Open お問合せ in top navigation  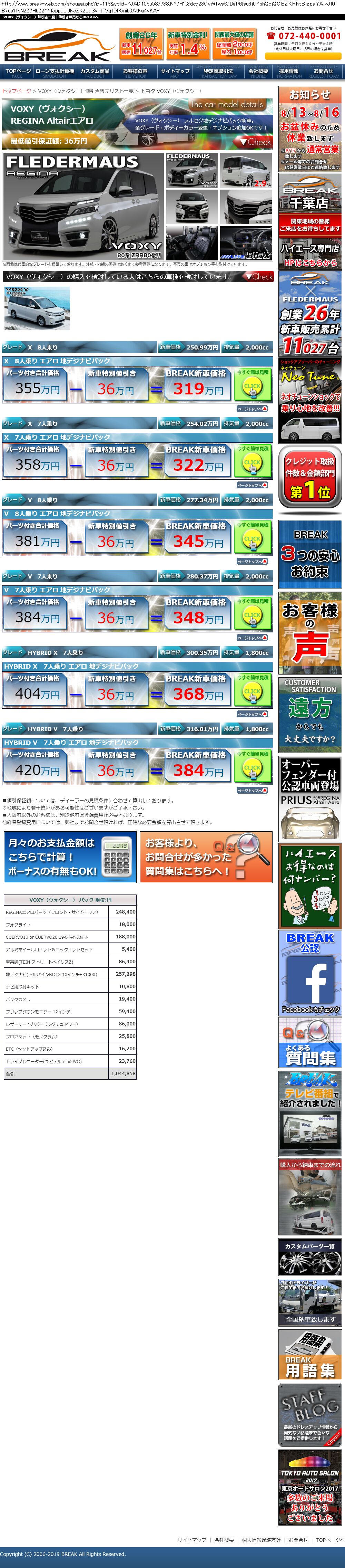coord(323,73)
